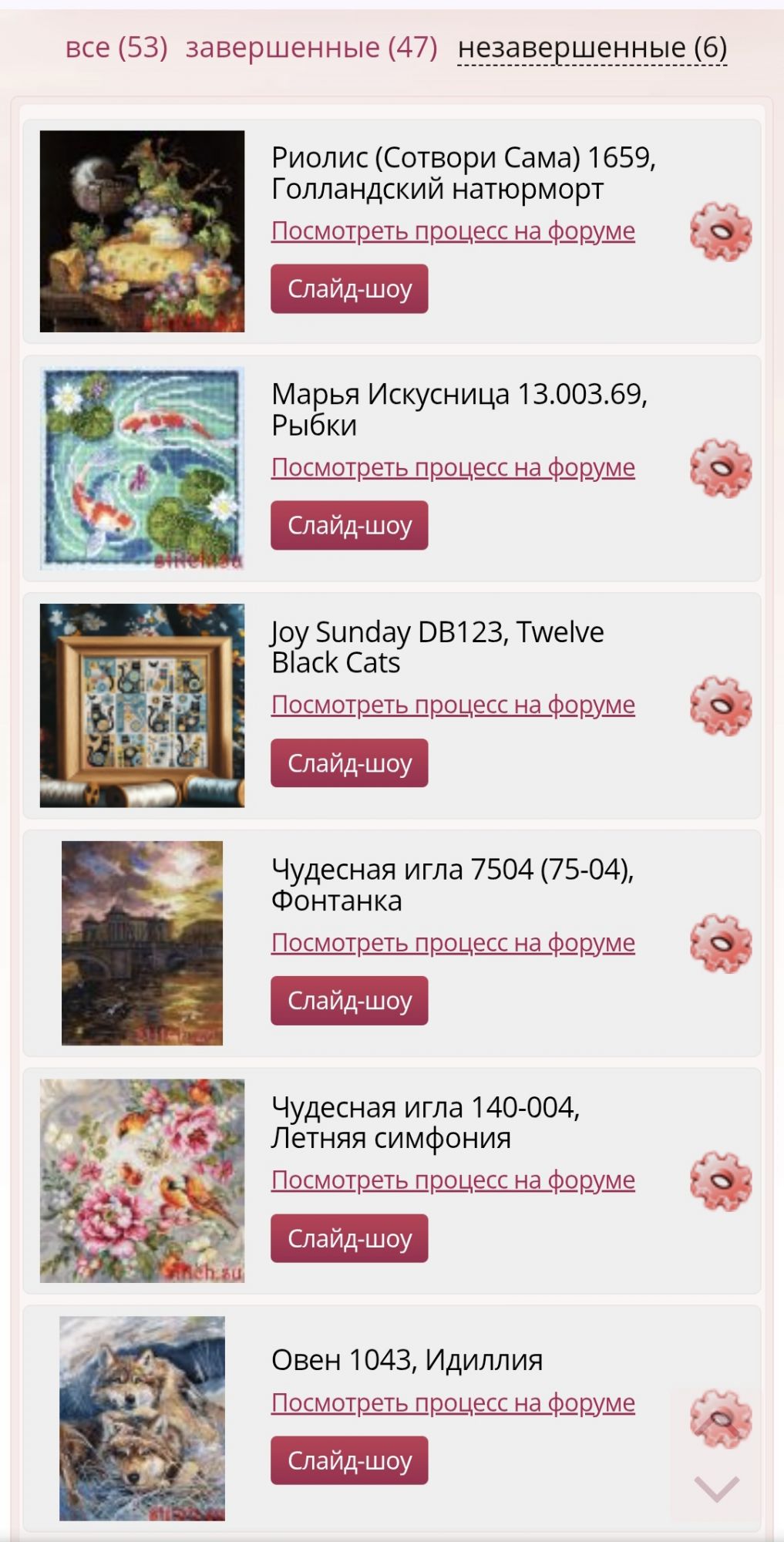Select the незавершенные (6) filter

coord(592,48)
